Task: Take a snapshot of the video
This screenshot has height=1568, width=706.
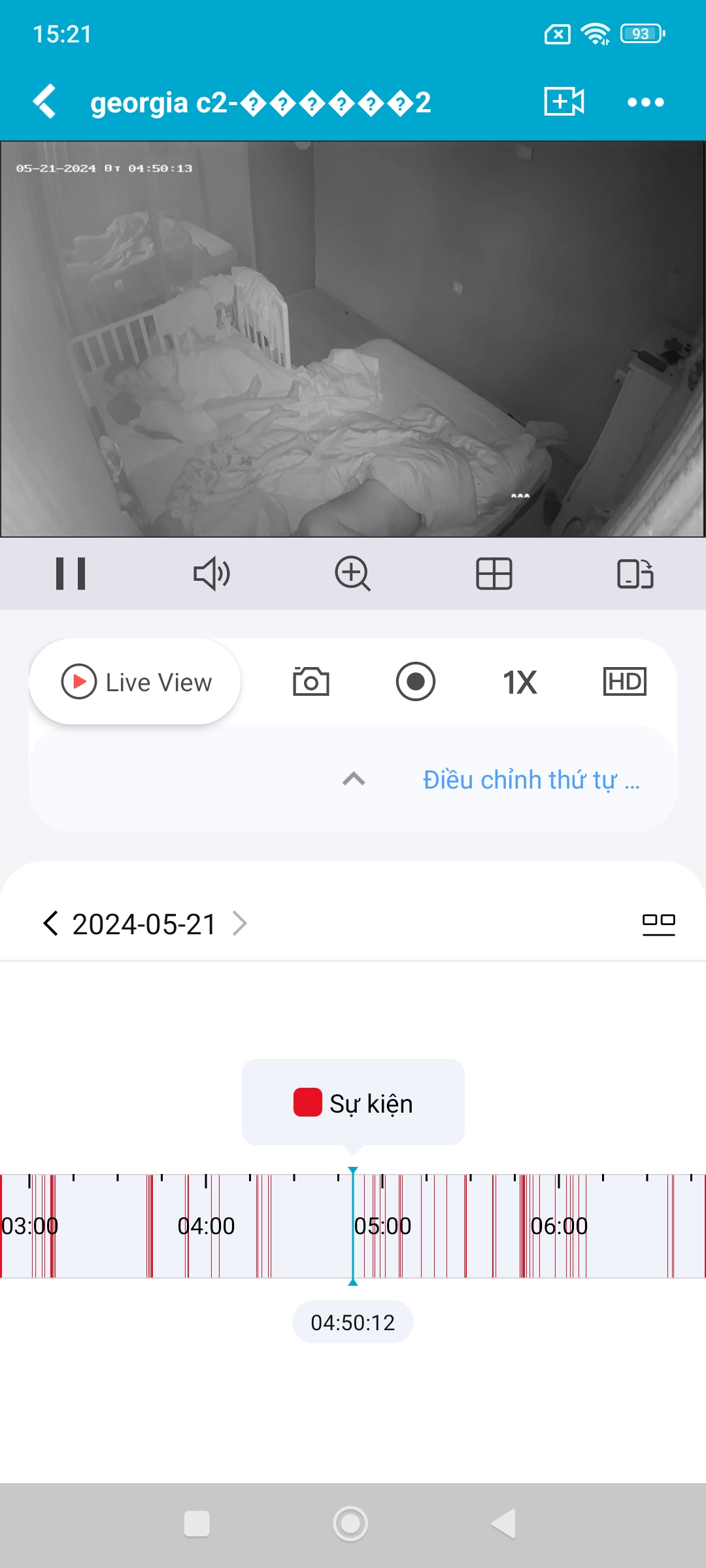Action: [311, 682]
